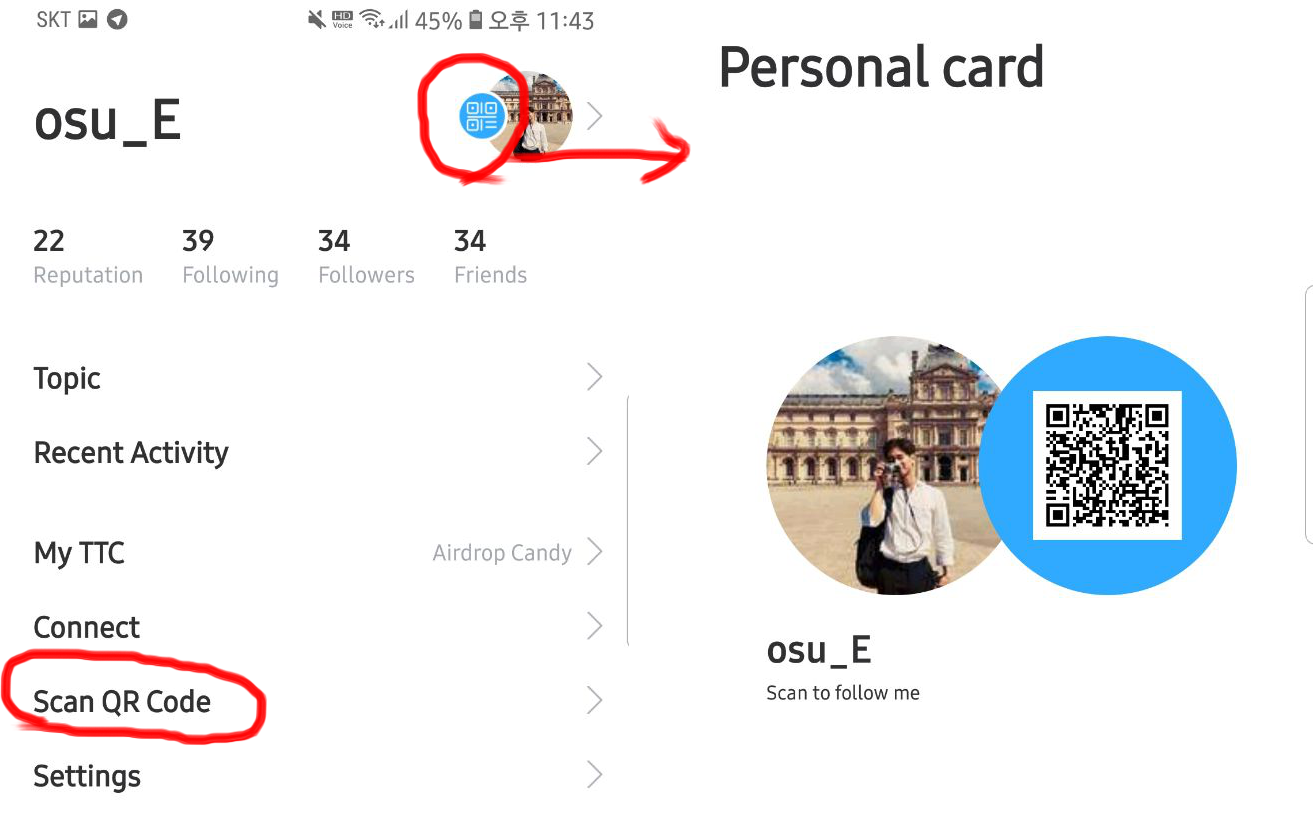
Task: View the 34 Friends list
Action: [490, 257]
